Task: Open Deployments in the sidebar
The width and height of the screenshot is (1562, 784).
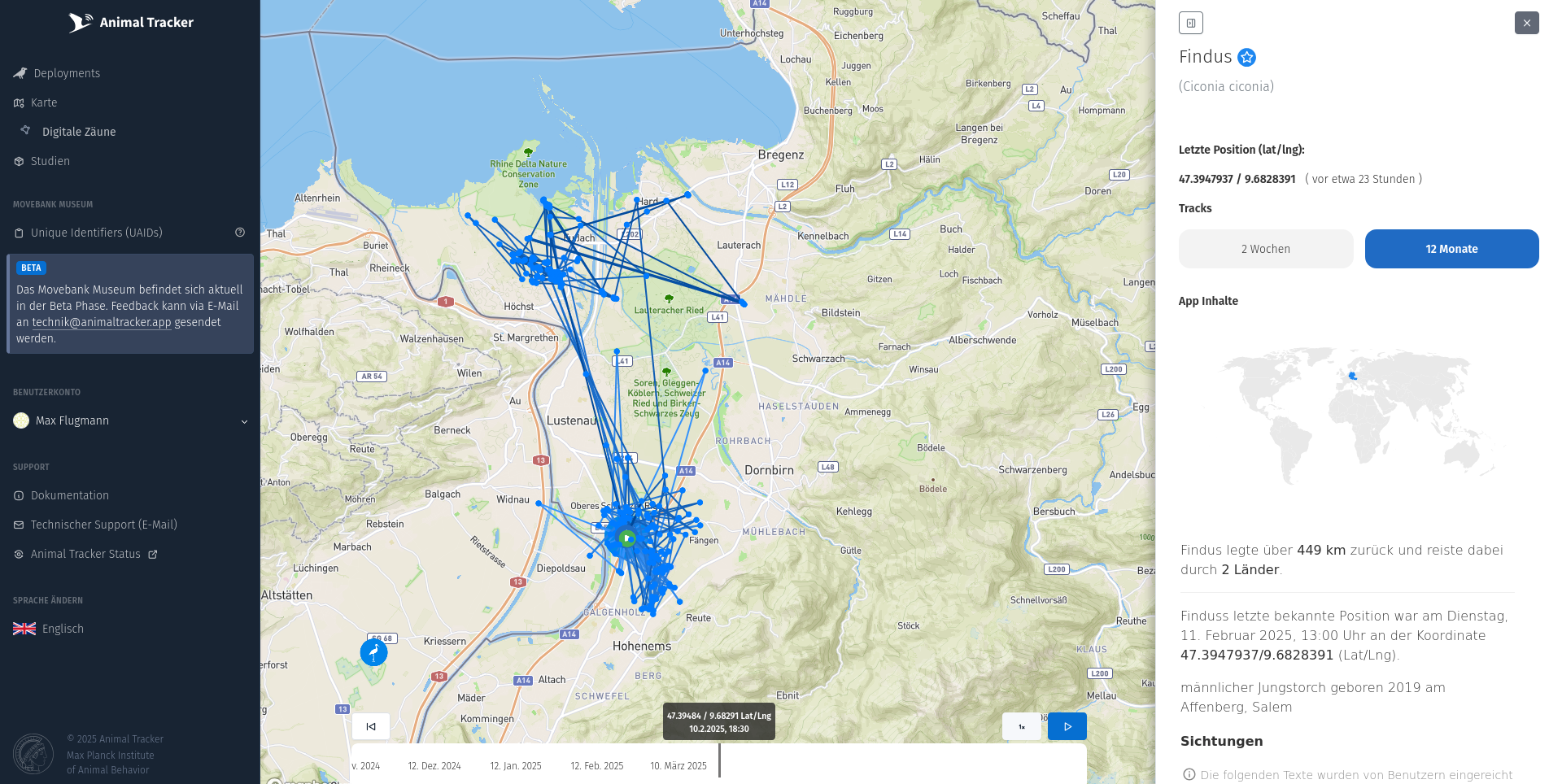Action: 57,73
